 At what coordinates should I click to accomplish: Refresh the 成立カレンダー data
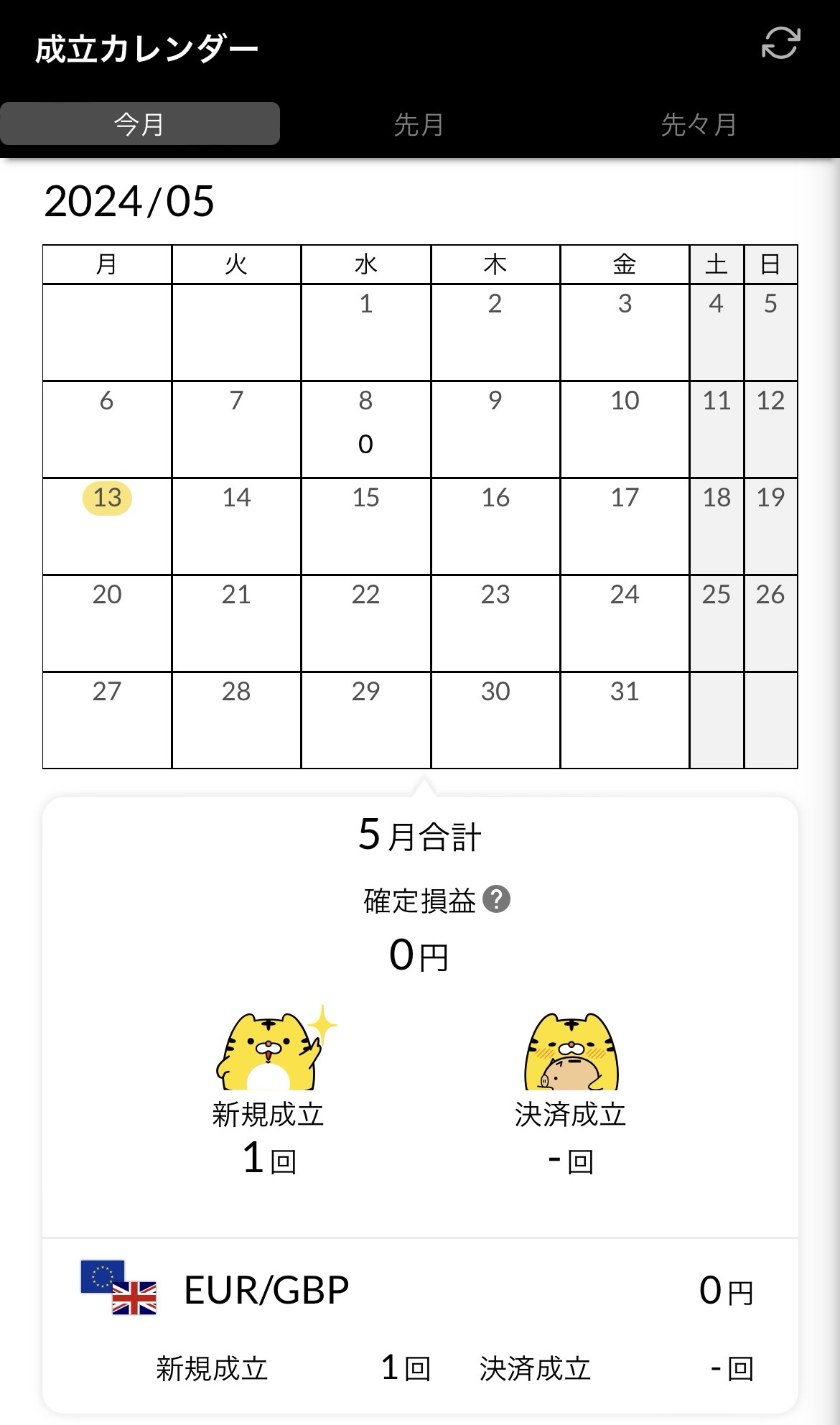[x=780, y=43]
